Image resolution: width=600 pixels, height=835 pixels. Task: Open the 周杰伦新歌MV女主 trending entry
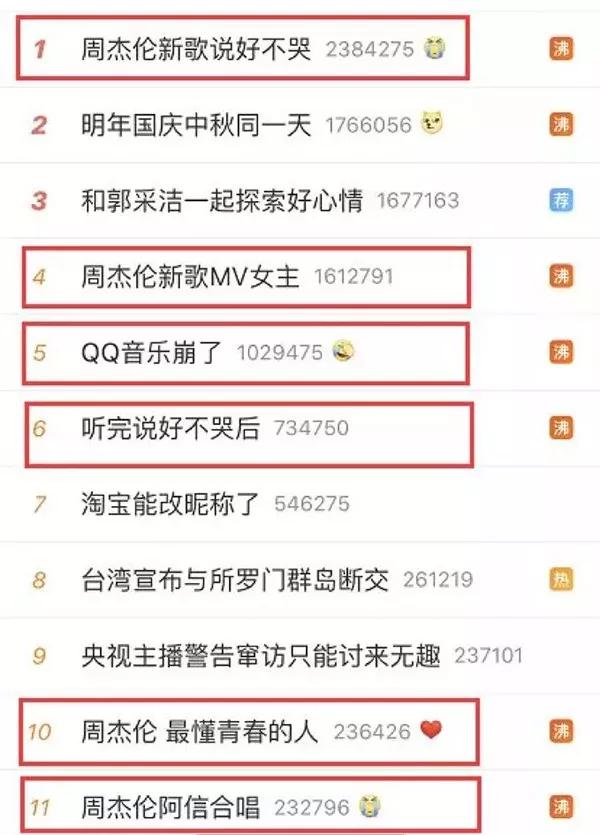pyautogui.click(x=190, y=276)
